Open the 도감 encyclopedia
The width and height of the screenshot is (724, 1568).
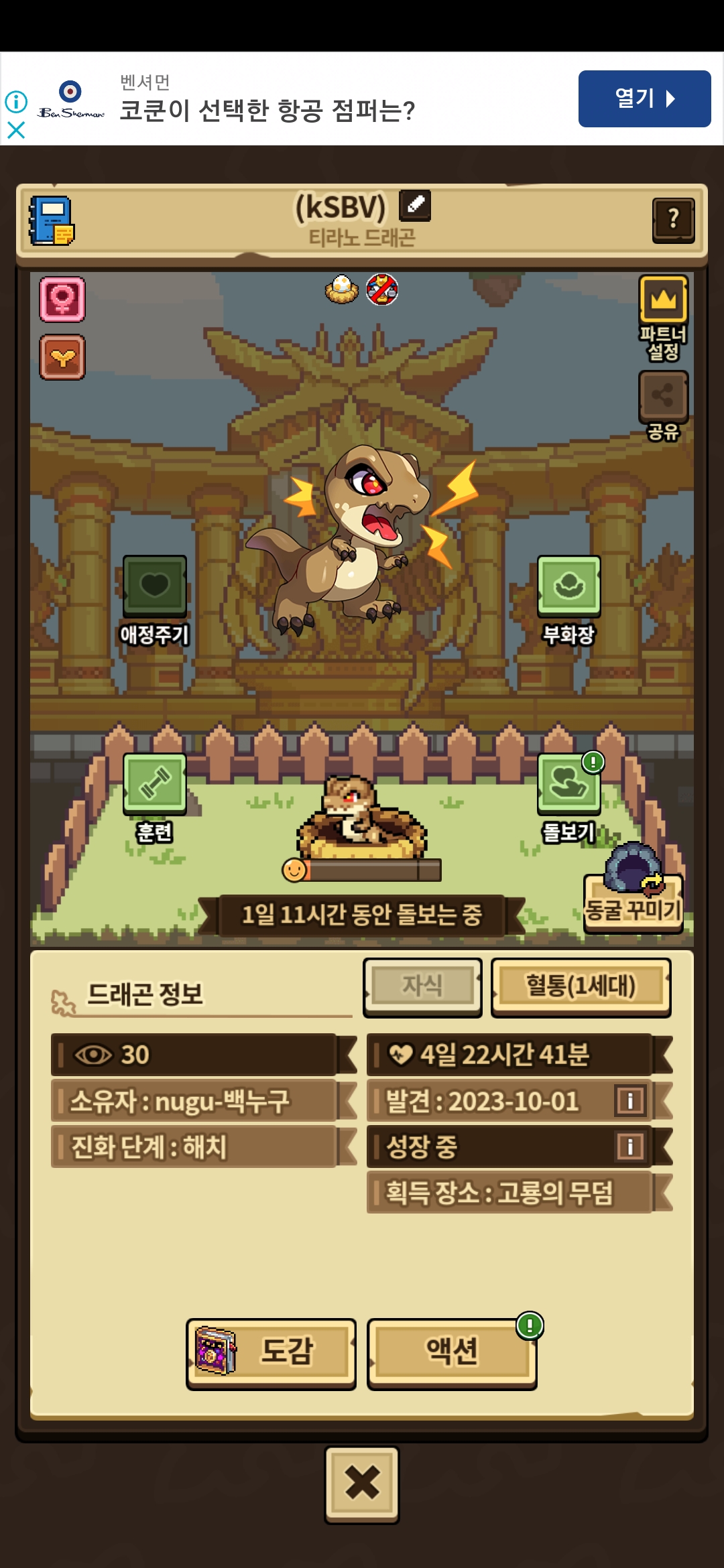point(271,1354)
